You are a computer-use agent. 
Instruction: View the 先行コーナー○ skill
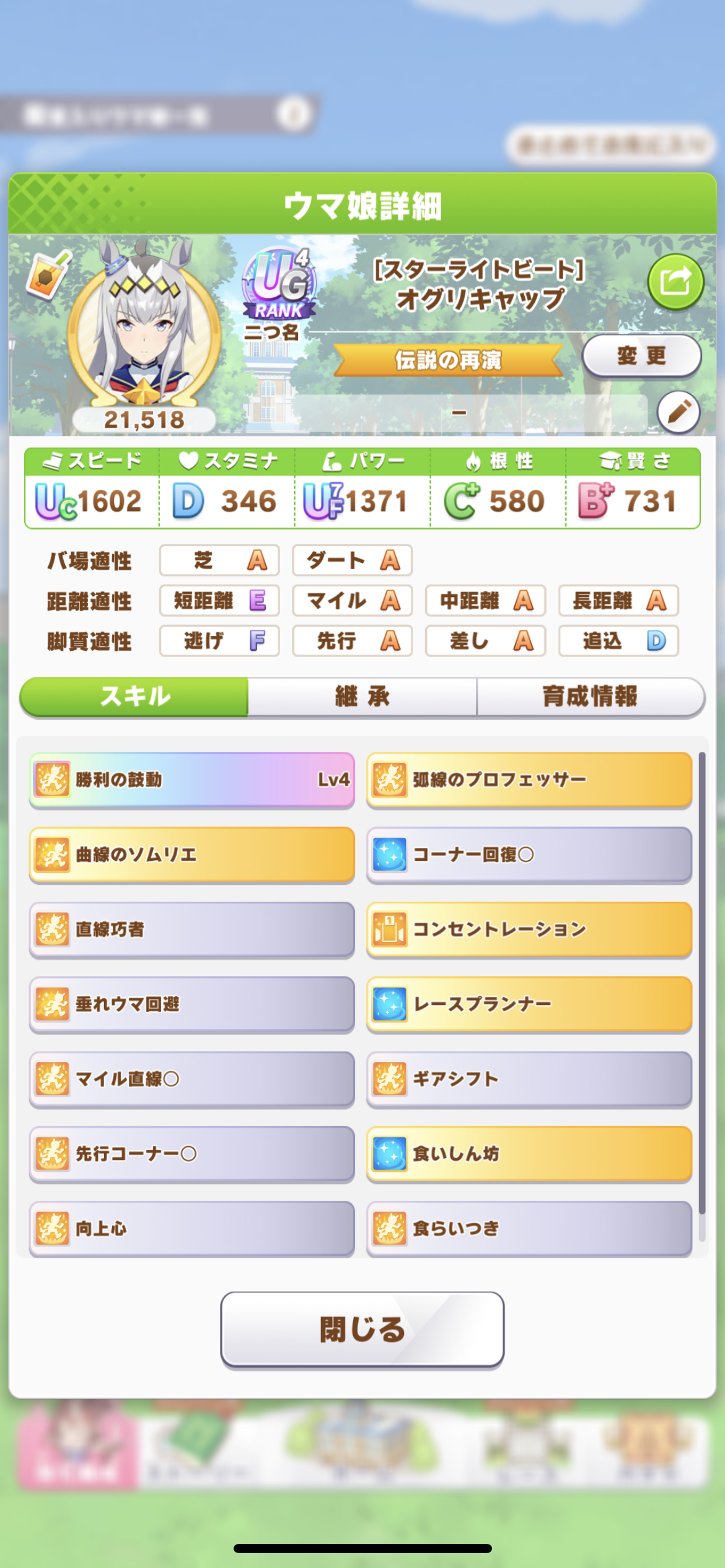click(x=192, y=1154)
